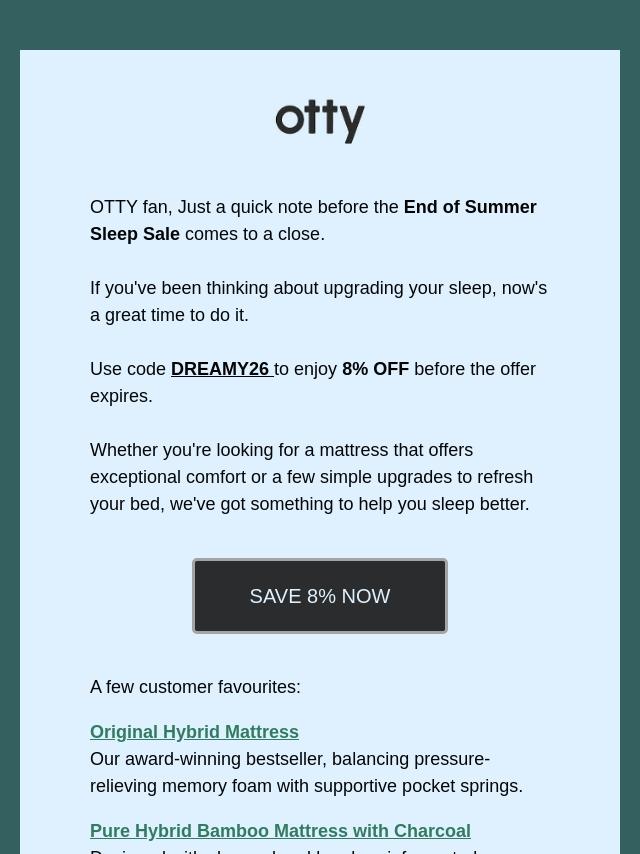The width and height of the screenshot is (640, 854).
Task: Open Pure Hybrid Bamboo Mattress with Charcoal link
Action: pos(280,831)
